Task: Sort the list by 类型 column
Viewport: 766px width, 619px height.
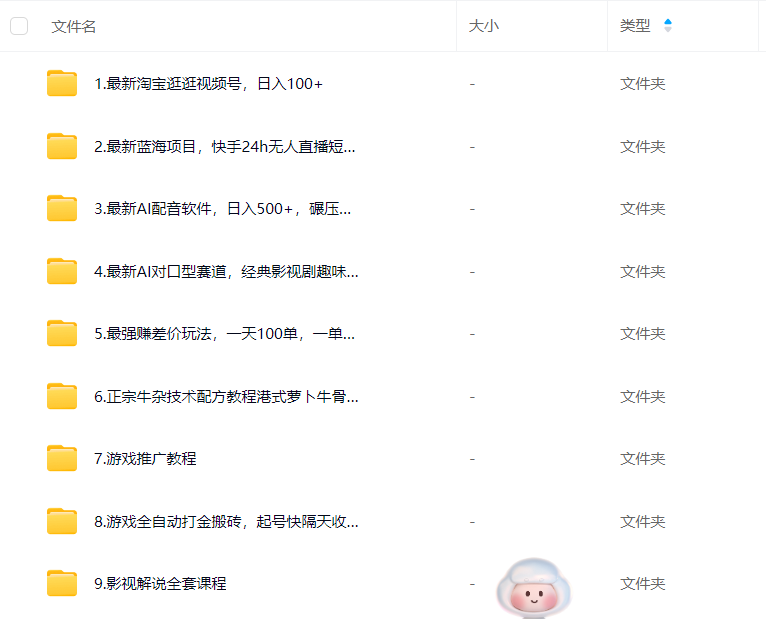Action: 636,26
